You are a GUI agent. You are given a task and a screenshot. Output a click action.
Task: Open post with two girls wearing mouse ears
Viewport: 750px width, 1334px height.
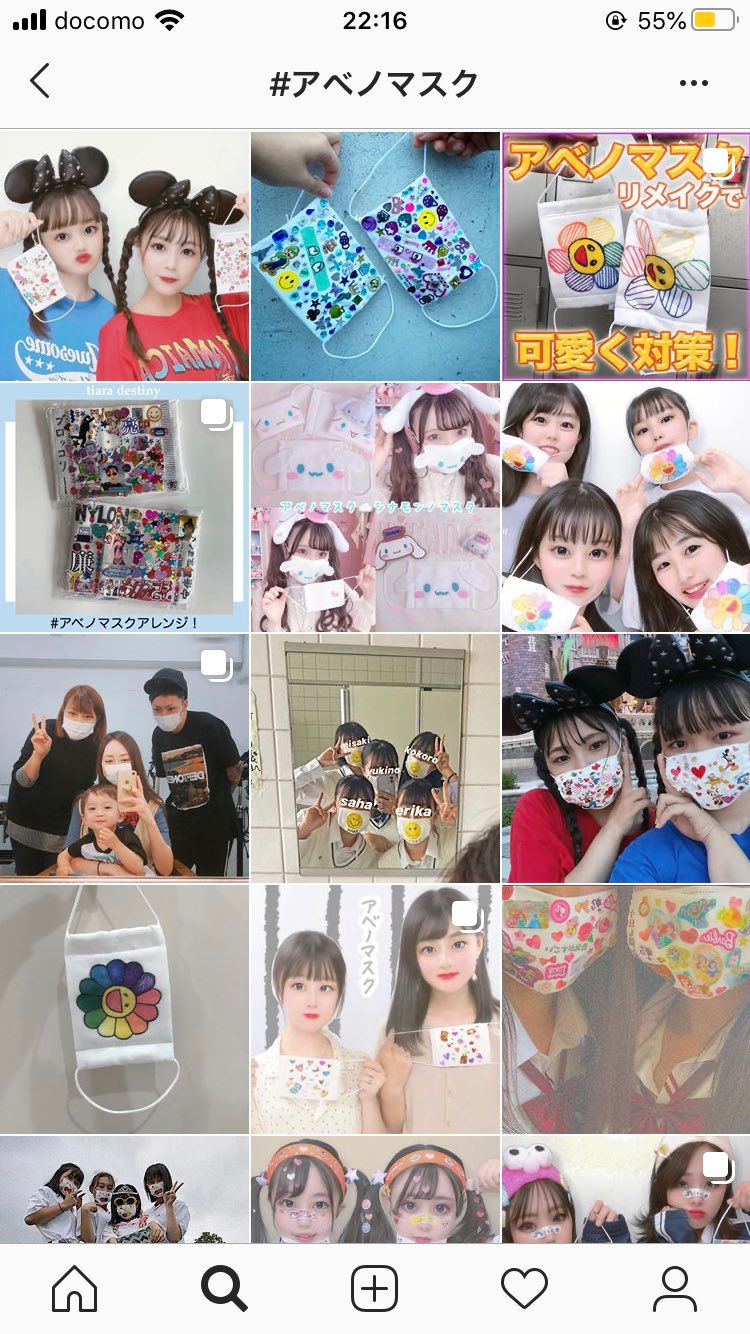click(x=124, y=256)
